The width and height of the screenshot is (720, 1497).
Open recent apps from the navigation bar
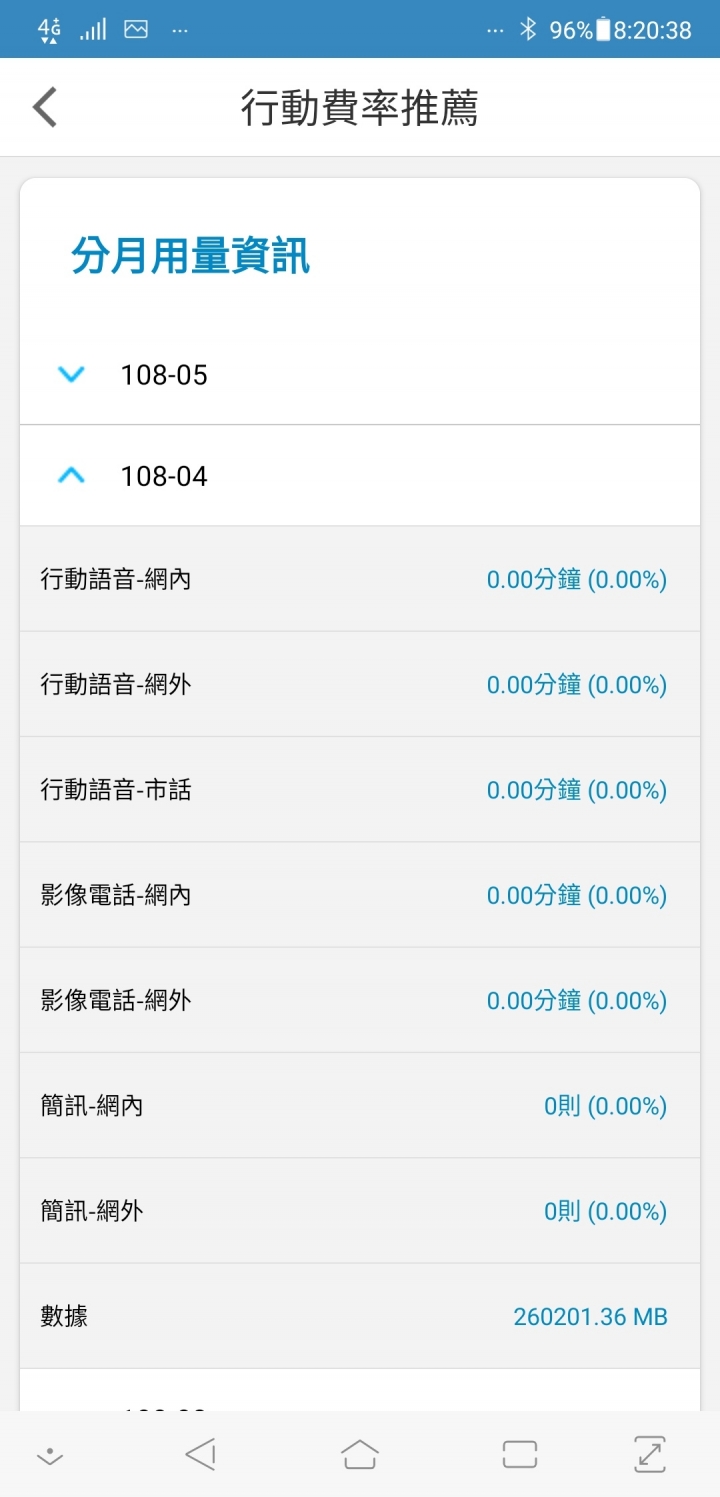tap(520, 1454)
